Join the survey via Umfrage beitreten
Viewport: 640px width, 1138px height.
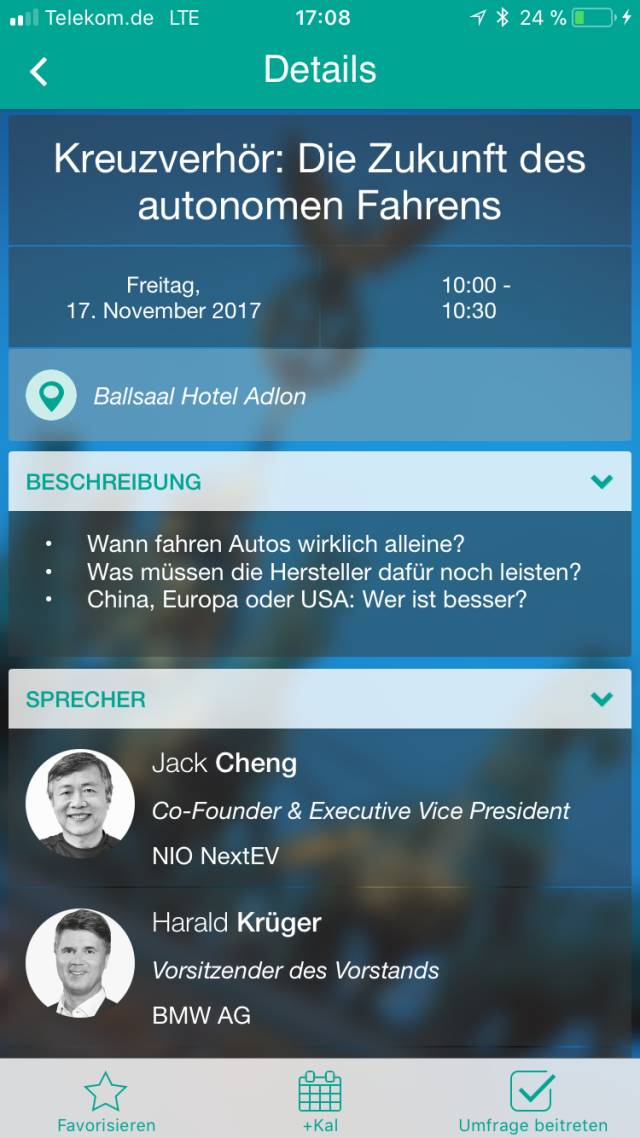click(x=532, y=1101)
